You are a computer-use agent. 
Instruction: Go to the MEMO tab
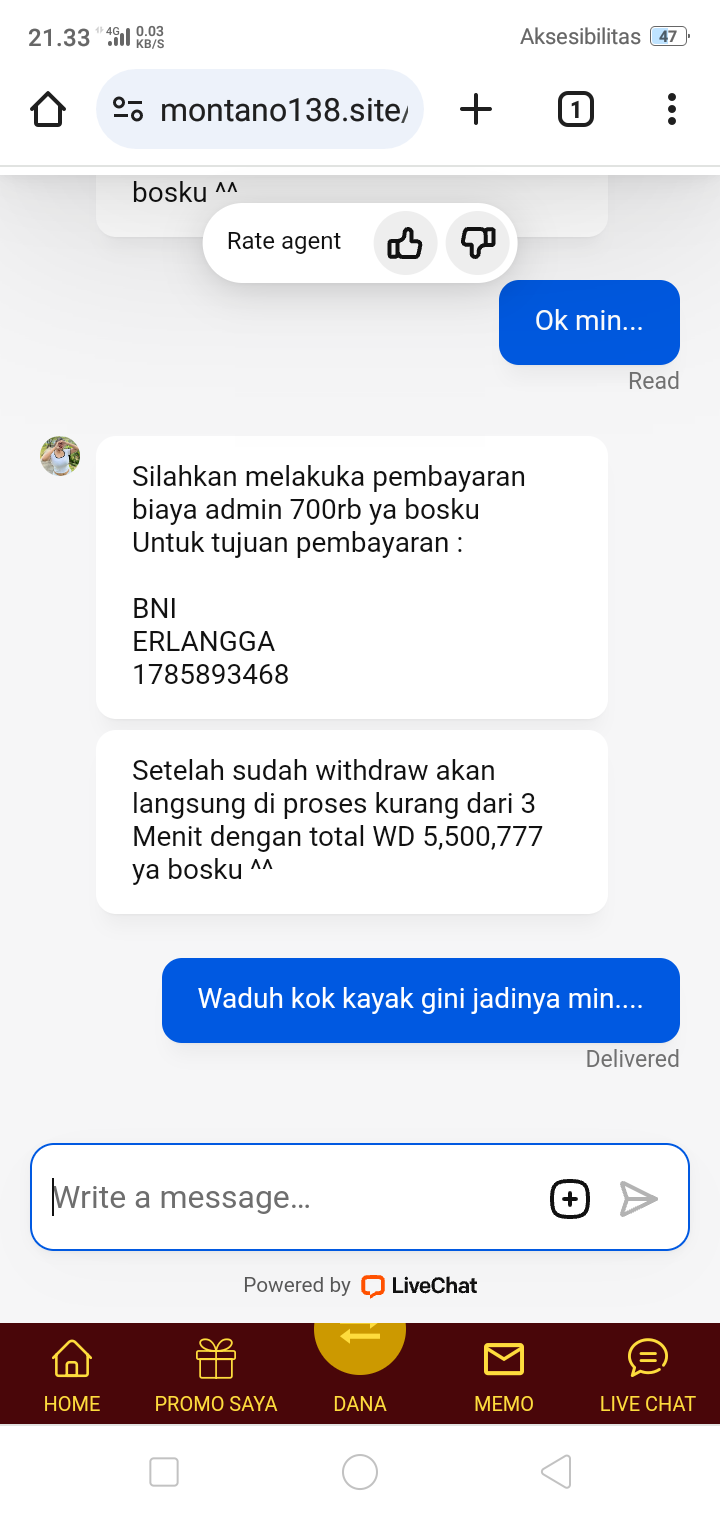pyautogui.click(x=504, y=1375)
